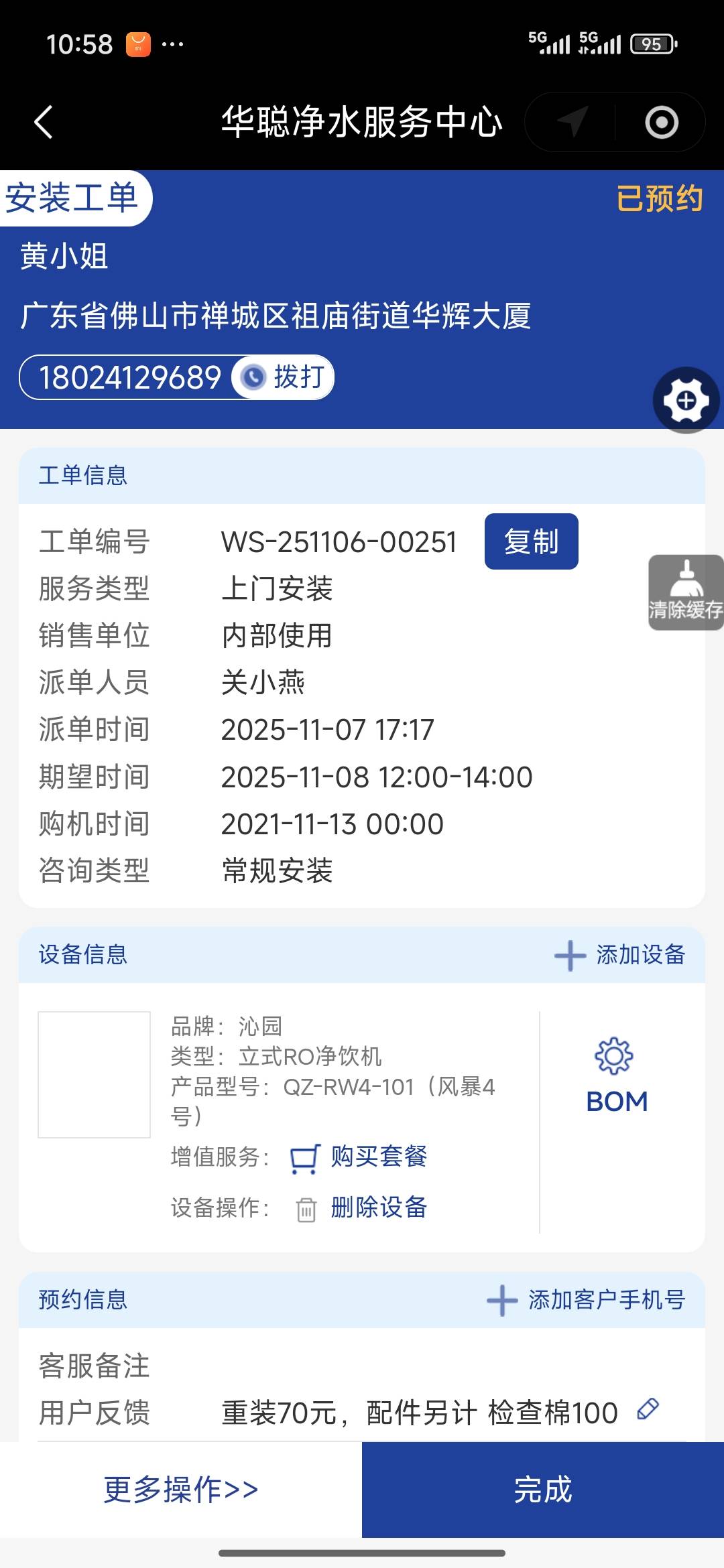Add customer phone via 添加客户手机号
The image size is (724, 1568).
pos(587,1300)
